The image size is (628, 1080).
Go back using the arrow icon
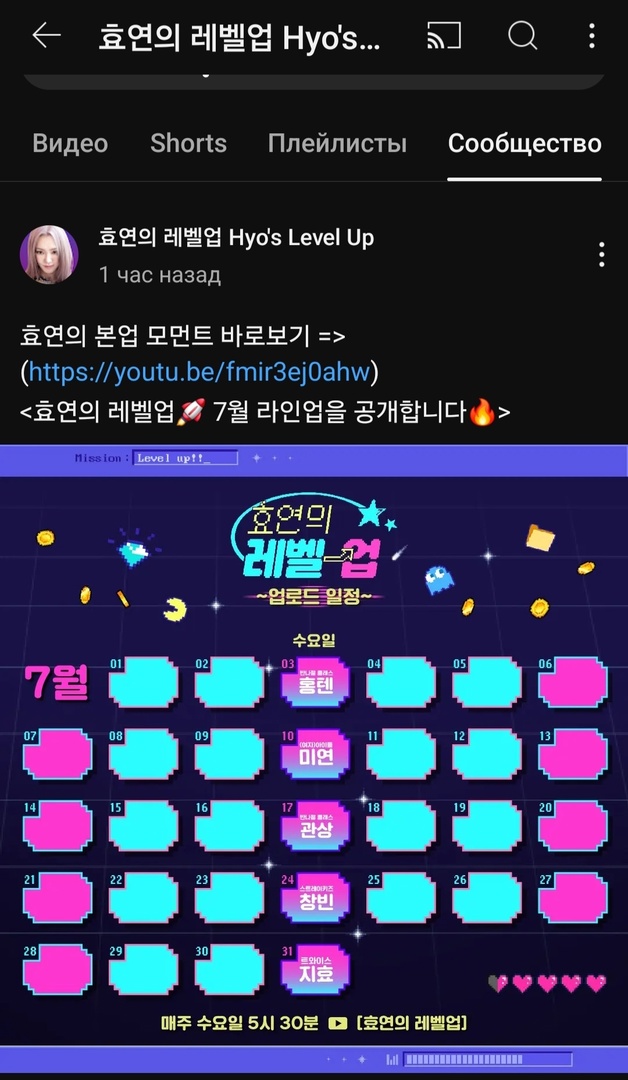coord(47,37)
